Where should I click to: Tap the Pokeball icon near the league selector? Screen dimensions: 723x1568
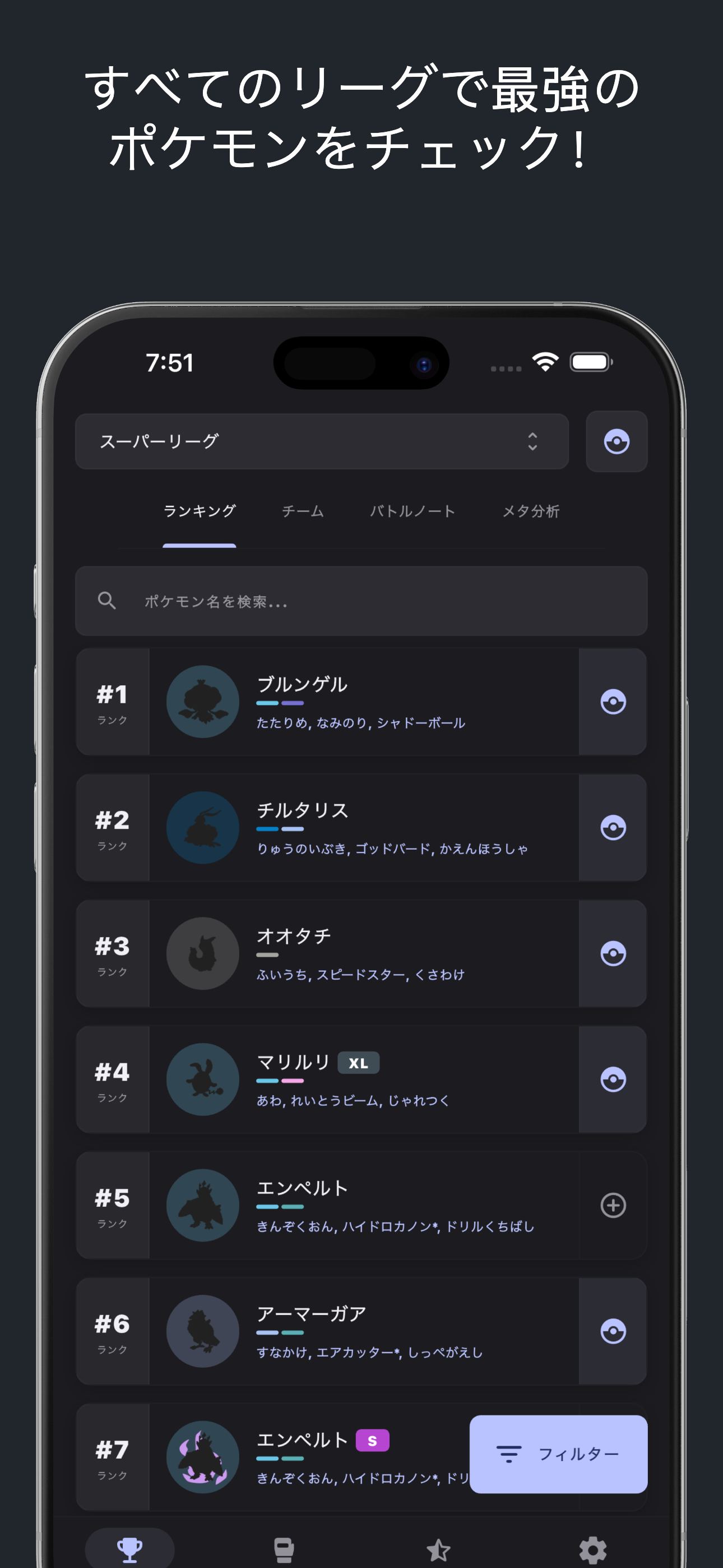tap(616, 442)
